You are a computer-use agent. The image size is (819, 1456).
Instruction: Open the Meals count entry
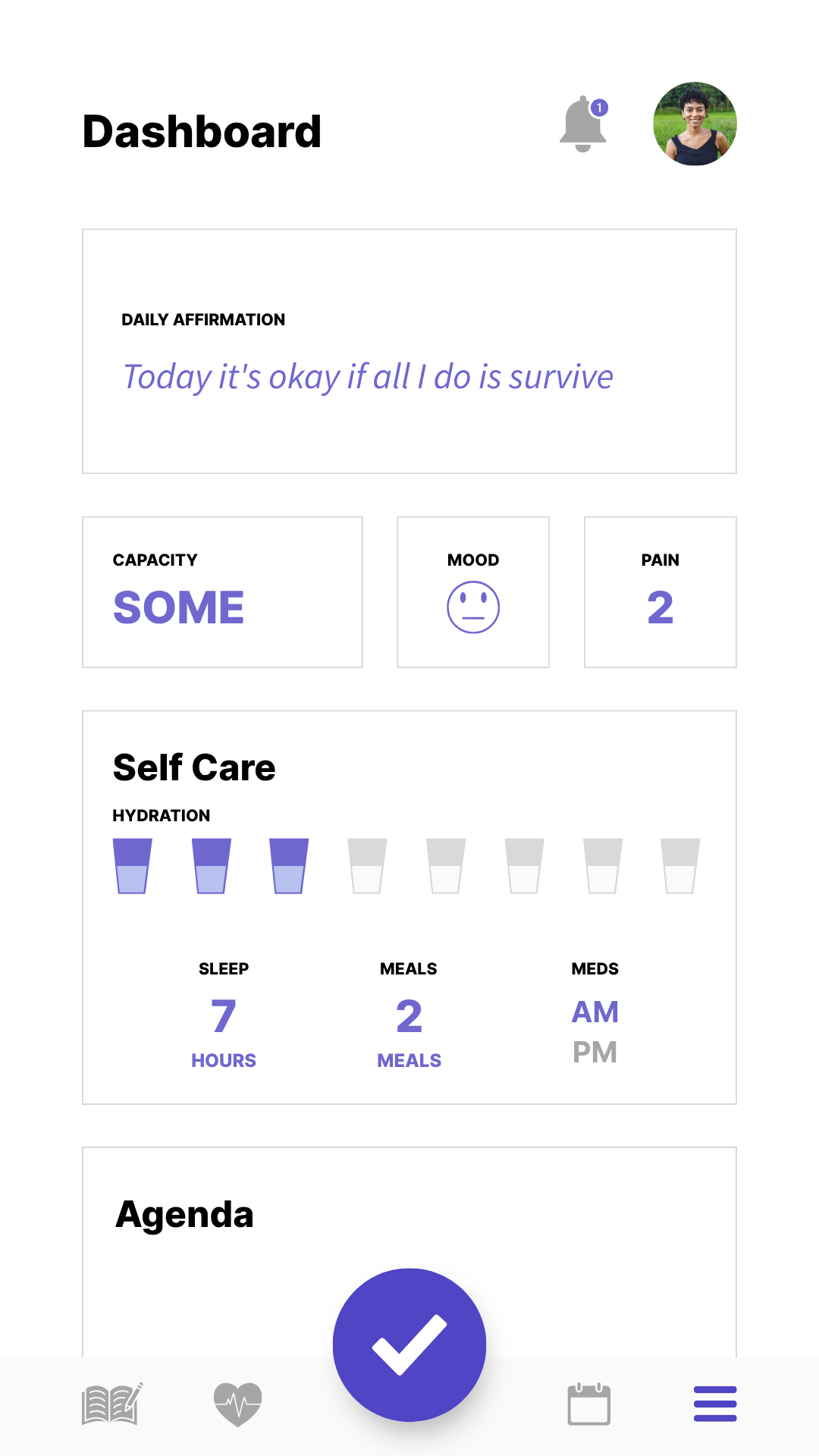click(409, 1016)
